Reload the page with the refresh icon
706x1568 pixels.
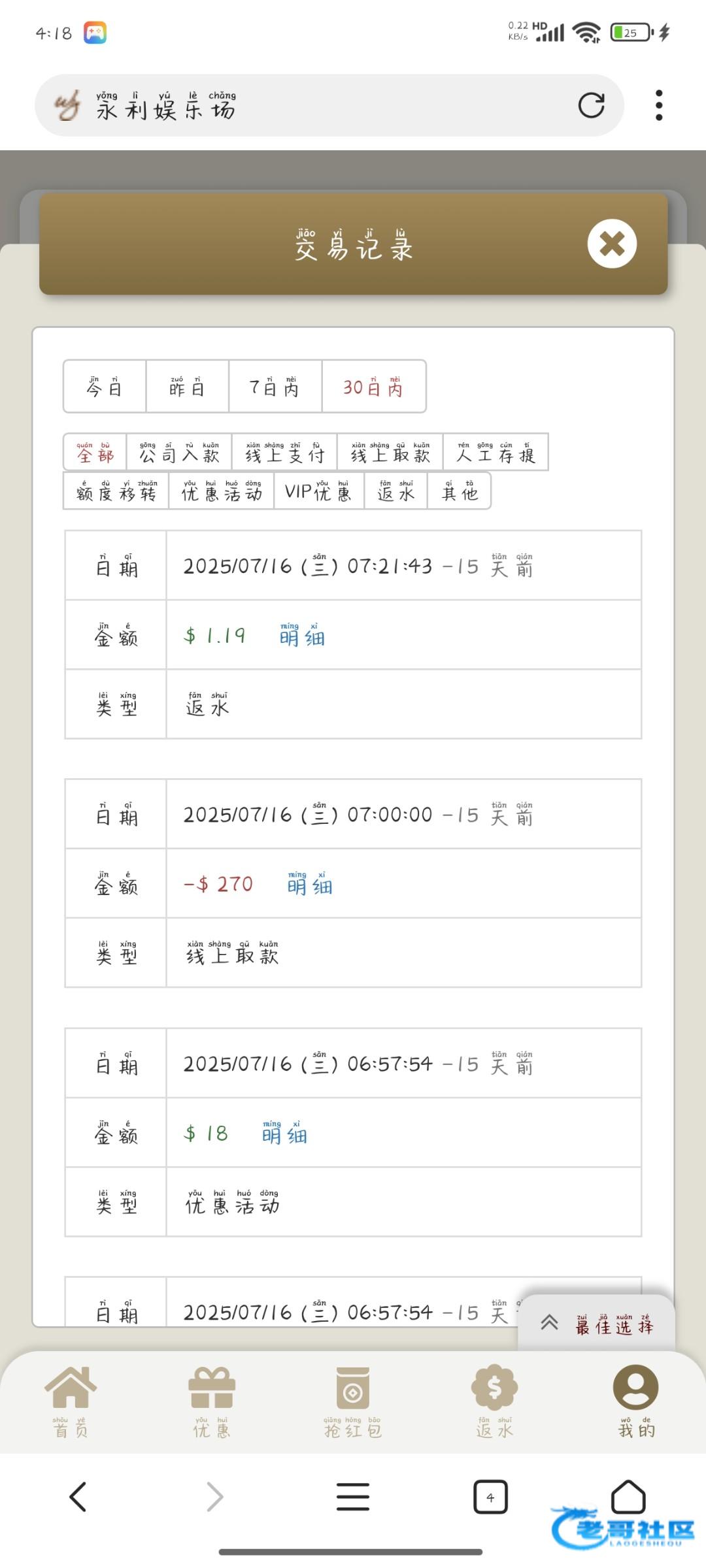(x=591, y=105)
